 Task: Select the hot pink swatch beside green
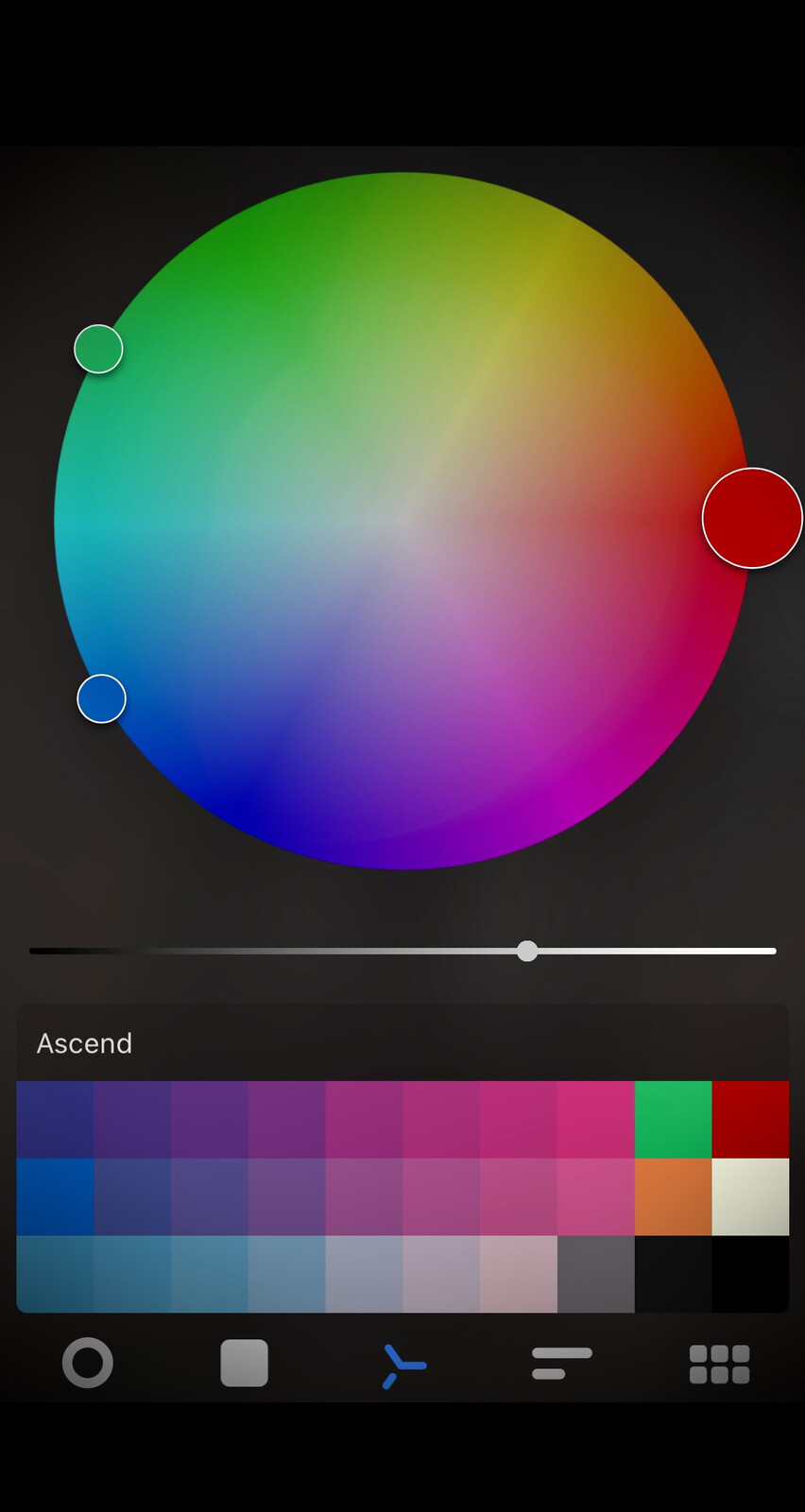pyautogui.click(x=595, y=1120)
